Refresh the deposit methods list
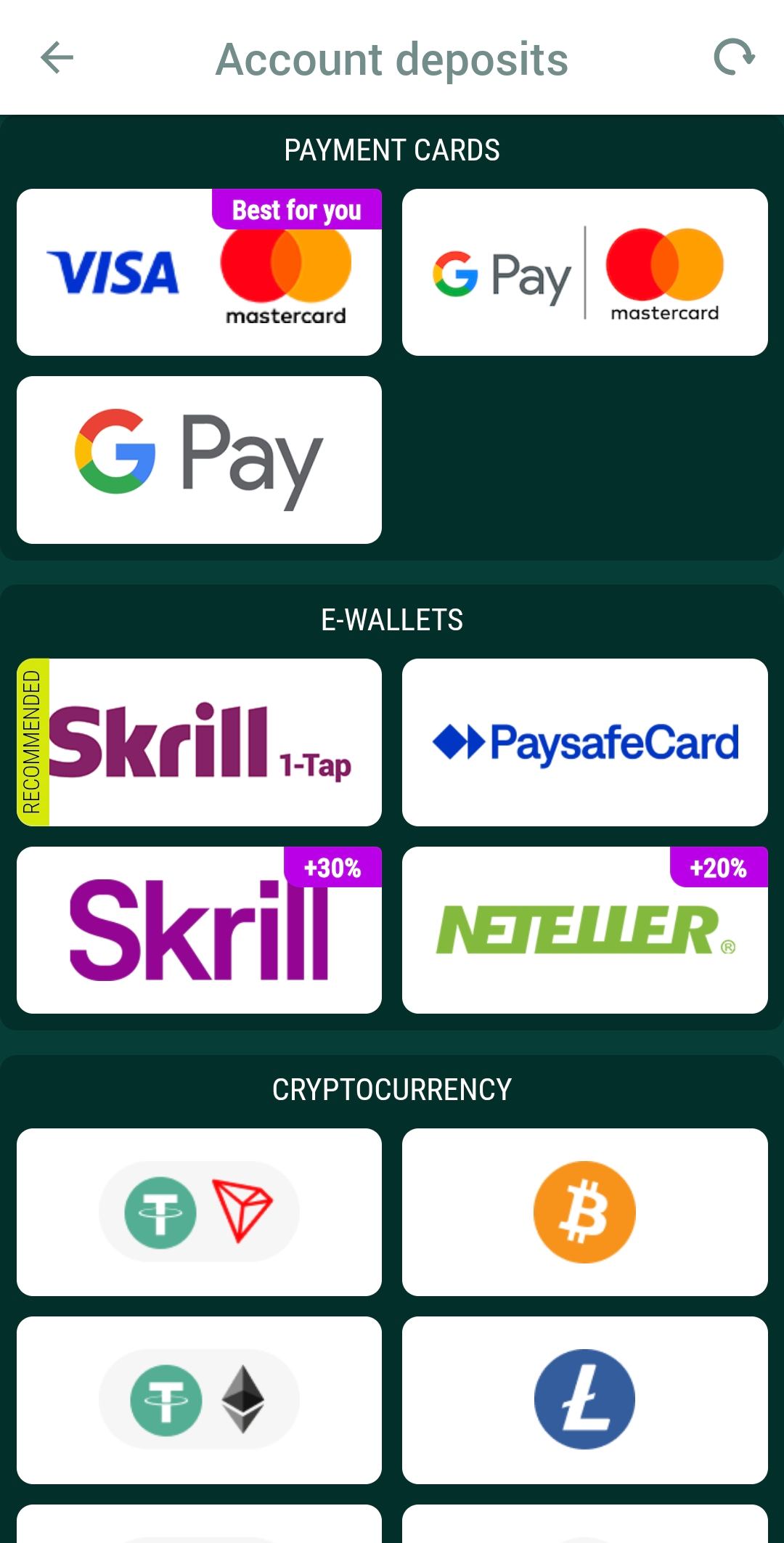This screenshot has height=1543, width=784. 734,58
